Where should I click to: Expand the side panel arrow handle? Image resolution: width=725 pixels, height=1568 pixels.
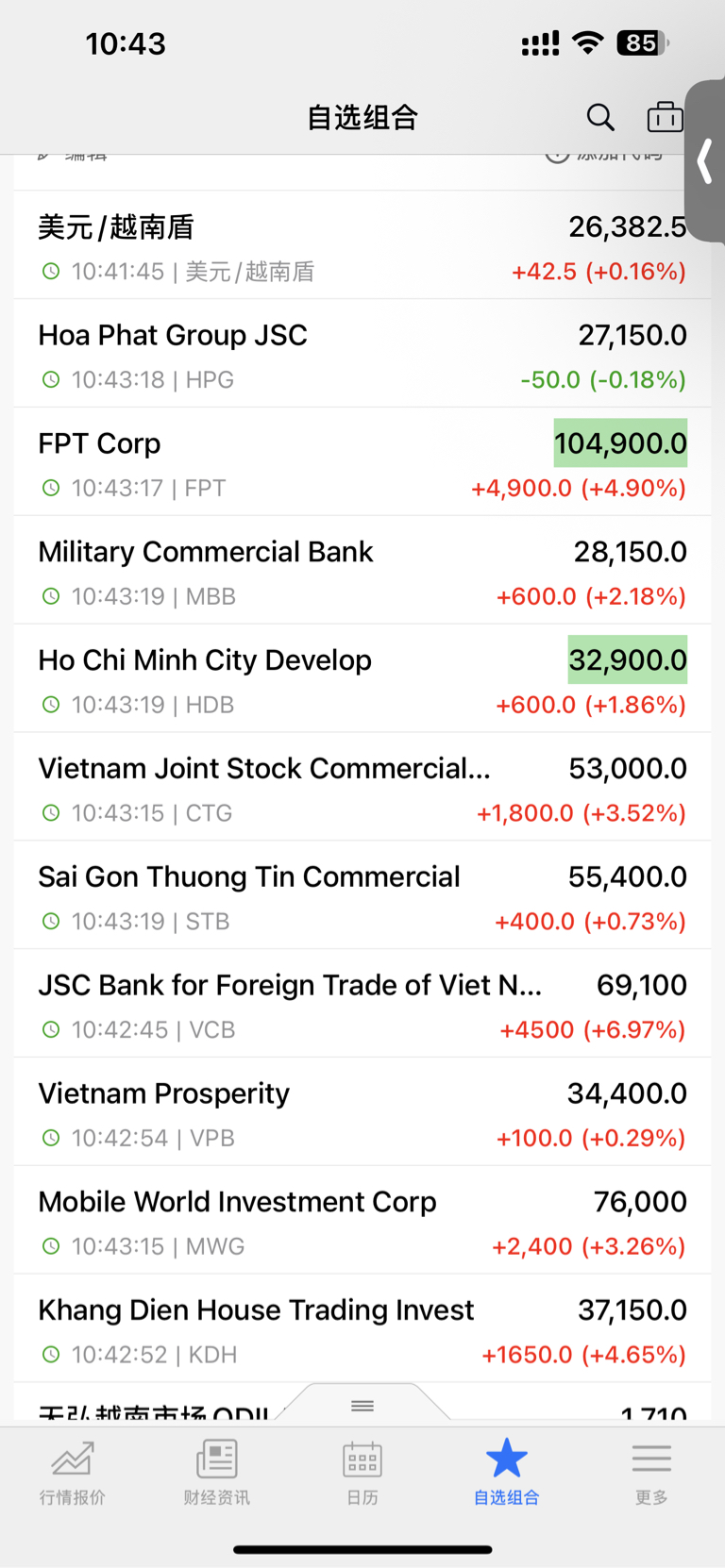pyautogui.click(x=705, y=161)
